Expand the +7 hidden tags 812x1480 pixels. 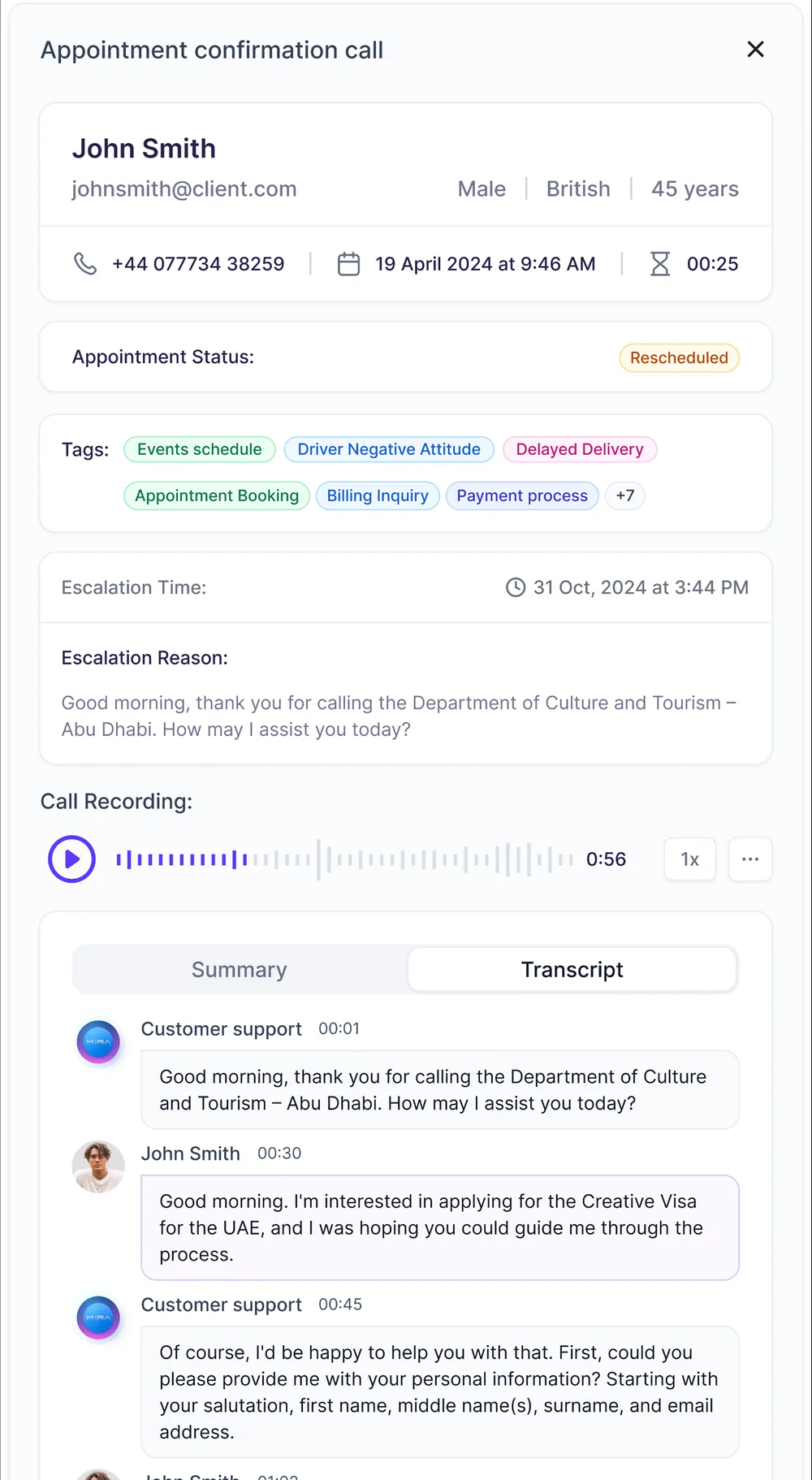coord(625,495)
